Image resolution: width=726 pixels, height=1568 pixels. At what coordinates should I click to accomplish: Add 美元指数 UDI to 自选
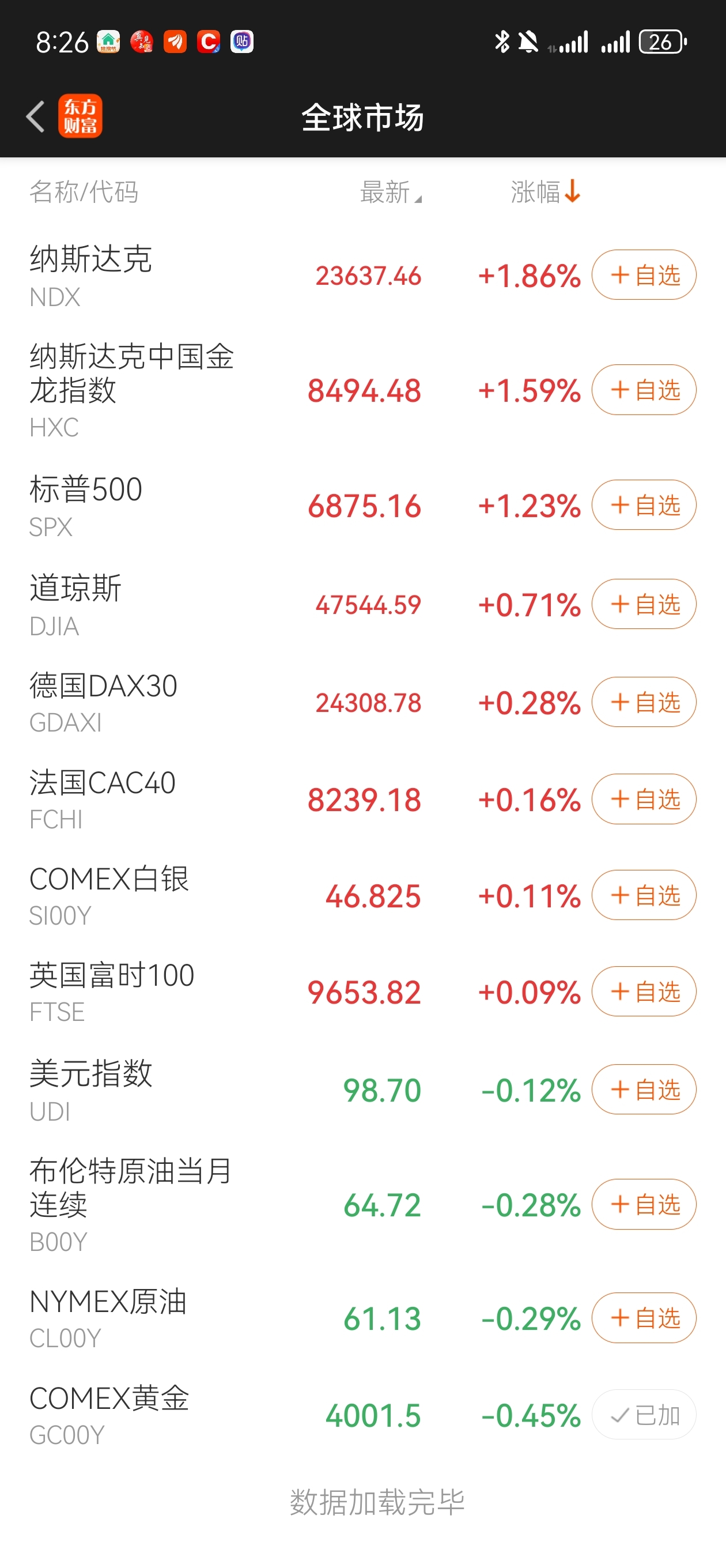[643, 1089]
